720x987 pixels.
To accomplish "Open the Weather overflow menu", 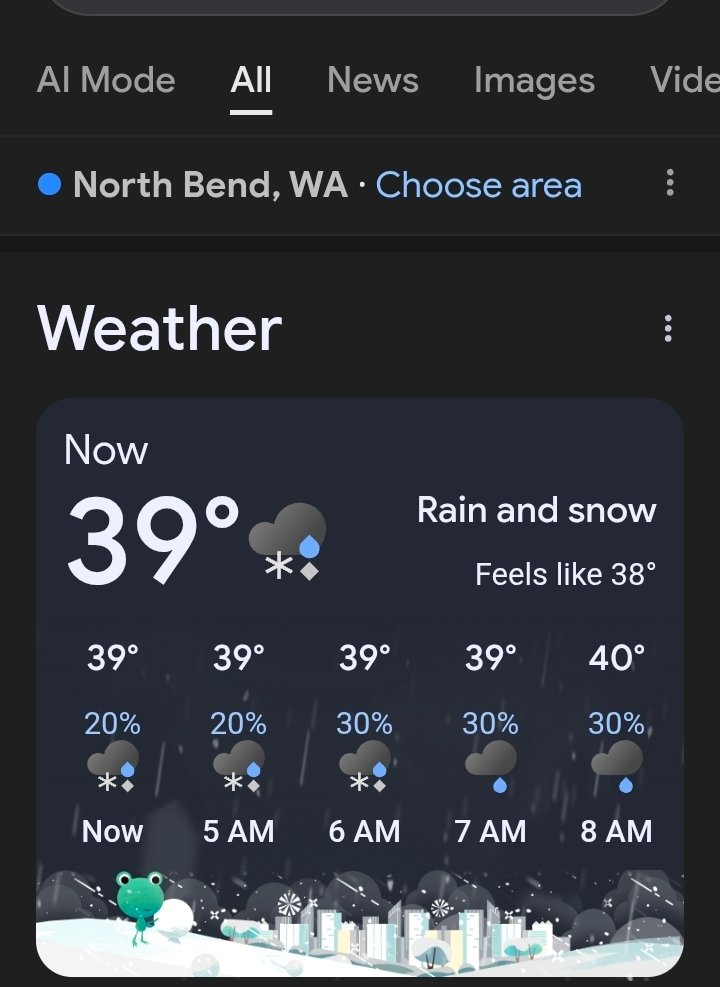I will click(668, 328).
